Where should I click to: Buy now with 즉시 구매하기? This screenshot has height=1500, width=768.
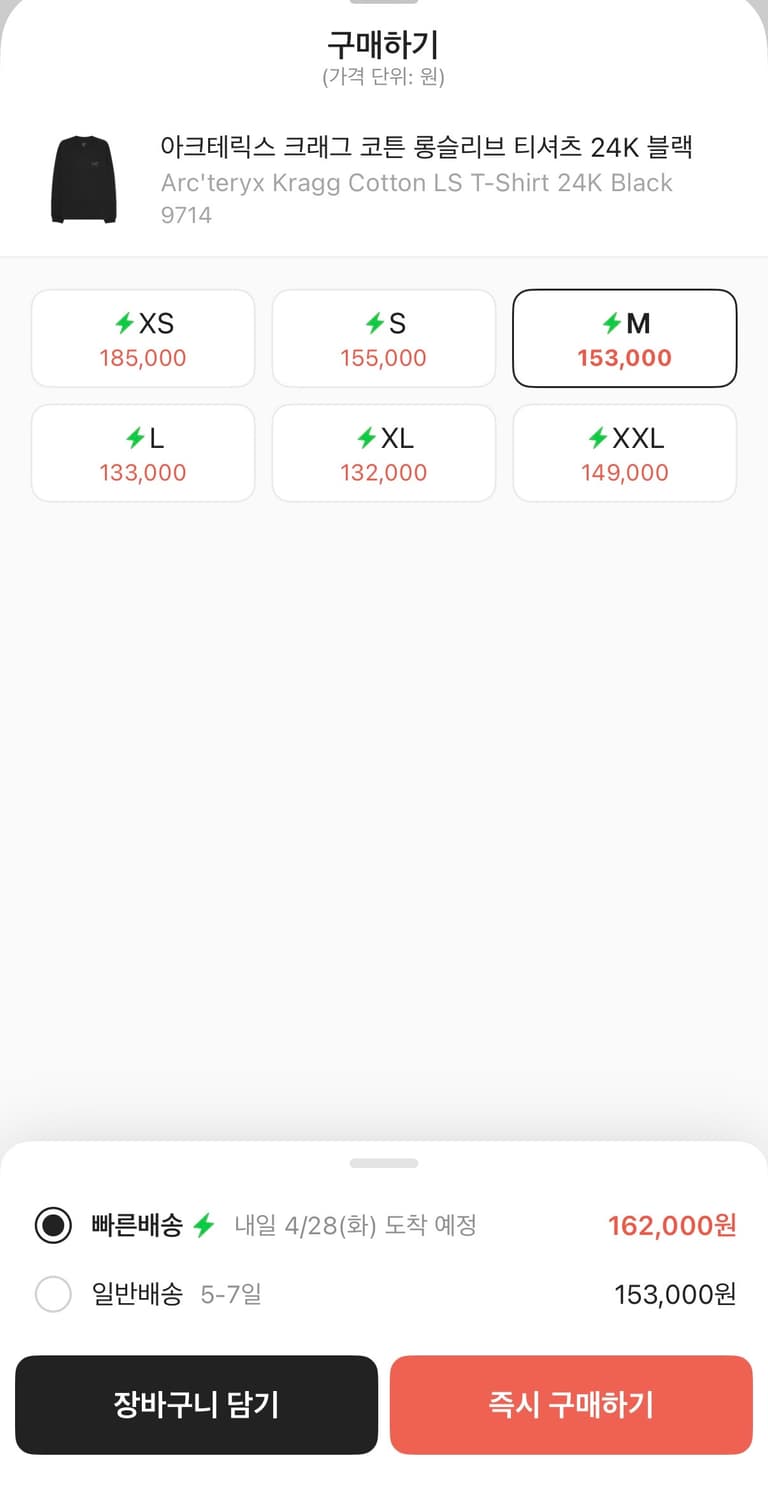tap(571, 1404)
